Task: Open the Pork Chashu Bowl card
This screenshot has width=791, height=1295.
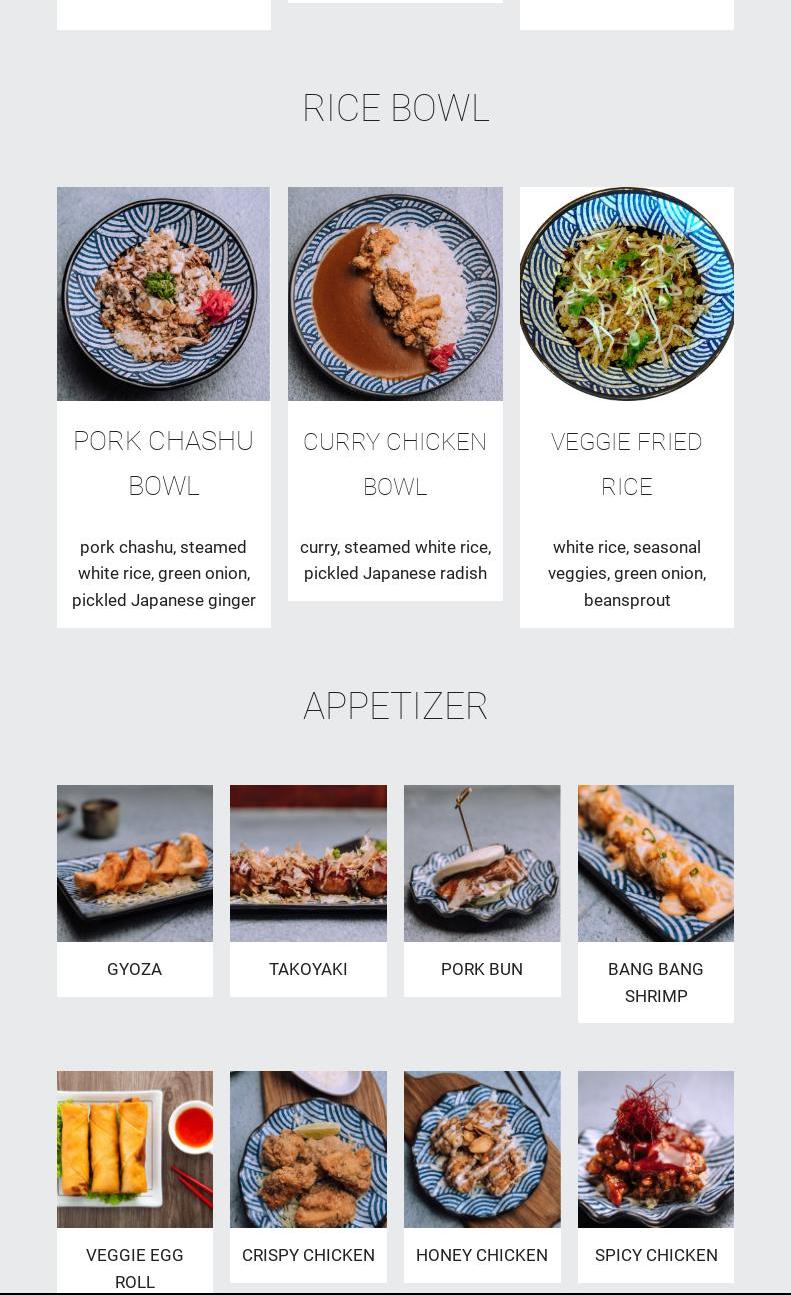Action: 163,294
